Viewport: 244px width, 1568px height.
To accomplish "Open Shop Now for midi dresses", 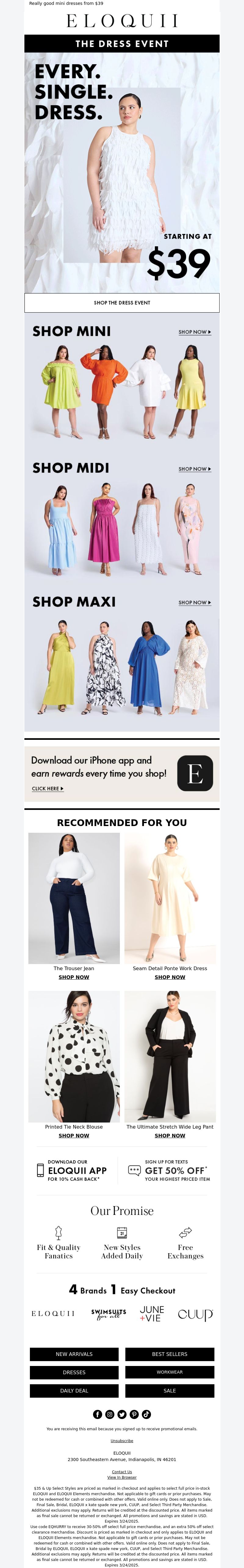I will coord(195,469).
